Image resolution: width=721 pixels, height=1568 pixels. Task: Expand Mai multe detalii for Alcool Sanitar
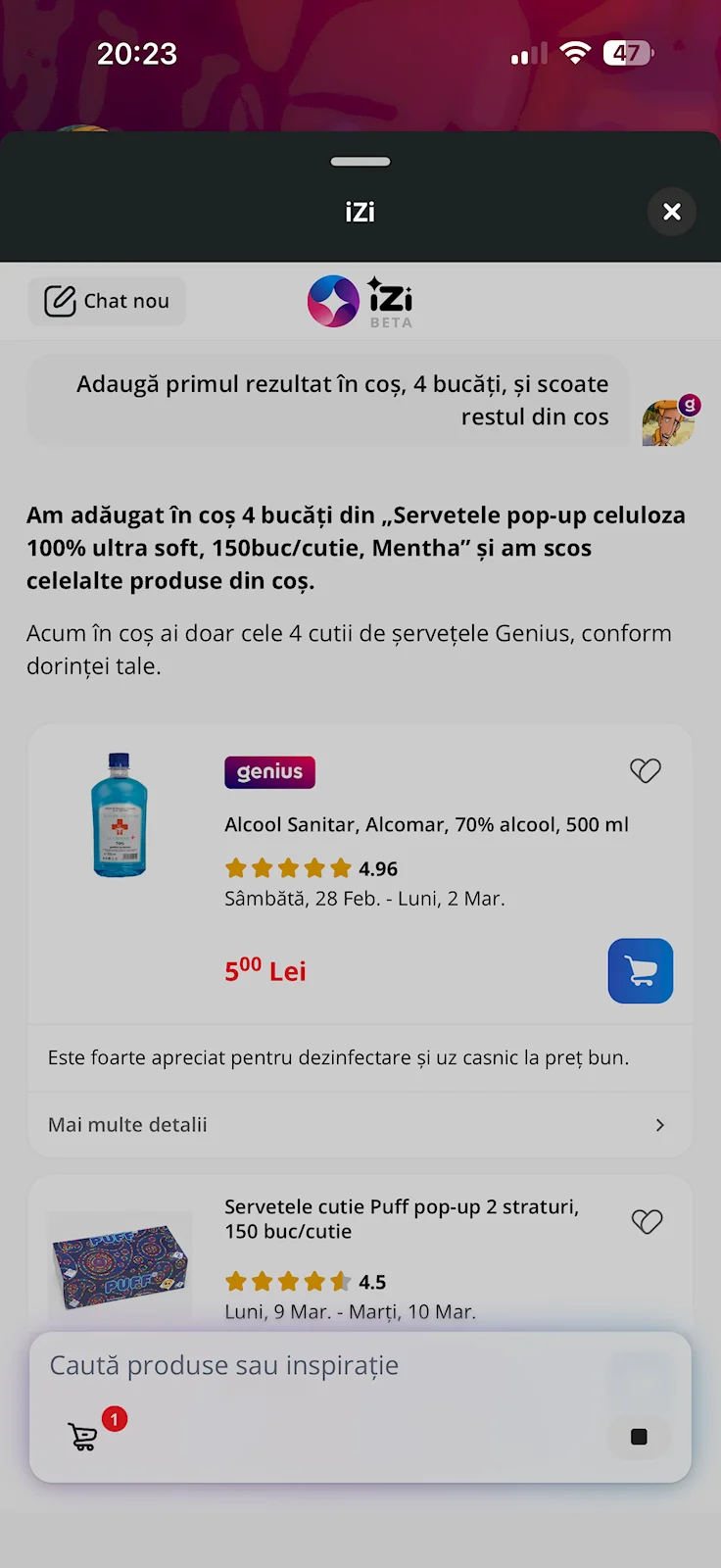pos(360,1125)
